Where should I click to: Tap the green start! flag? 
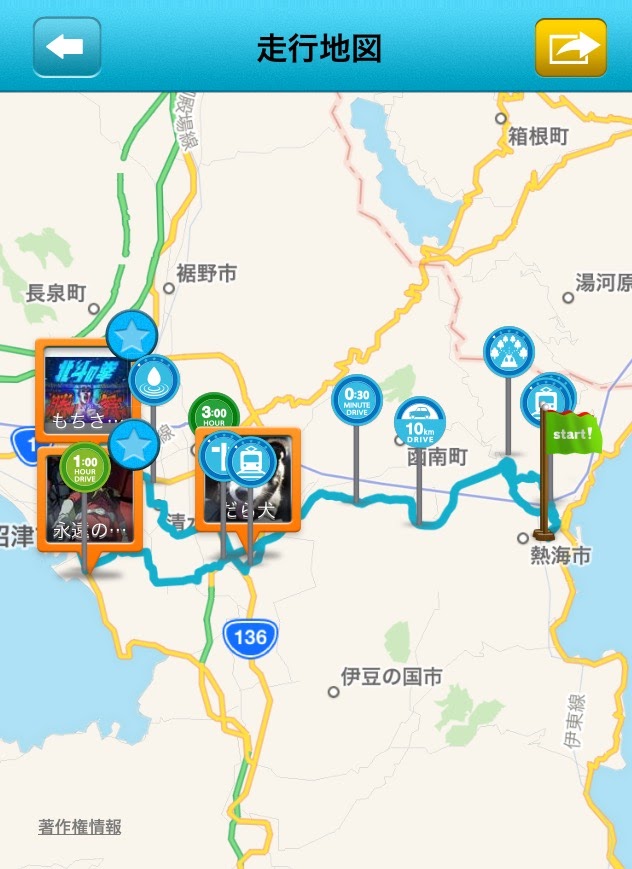(572, 434)
